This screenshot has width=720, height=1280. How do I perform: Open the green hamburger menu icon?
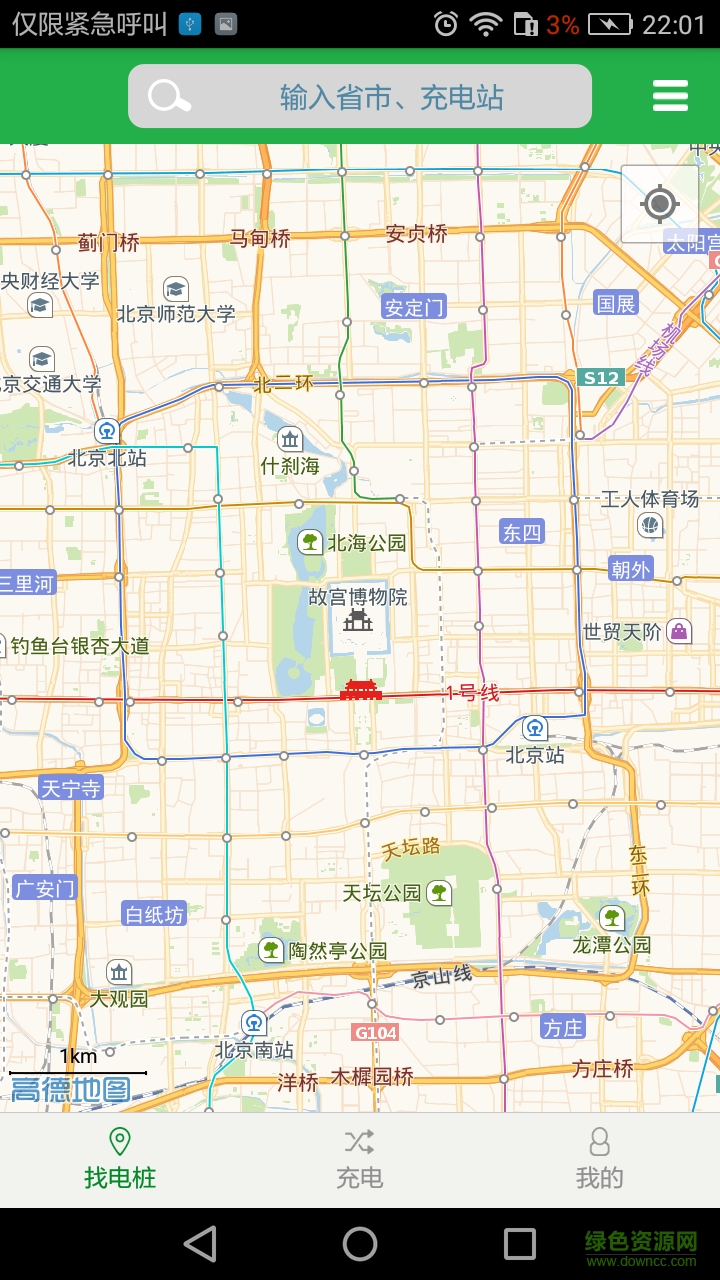[669, 96]
